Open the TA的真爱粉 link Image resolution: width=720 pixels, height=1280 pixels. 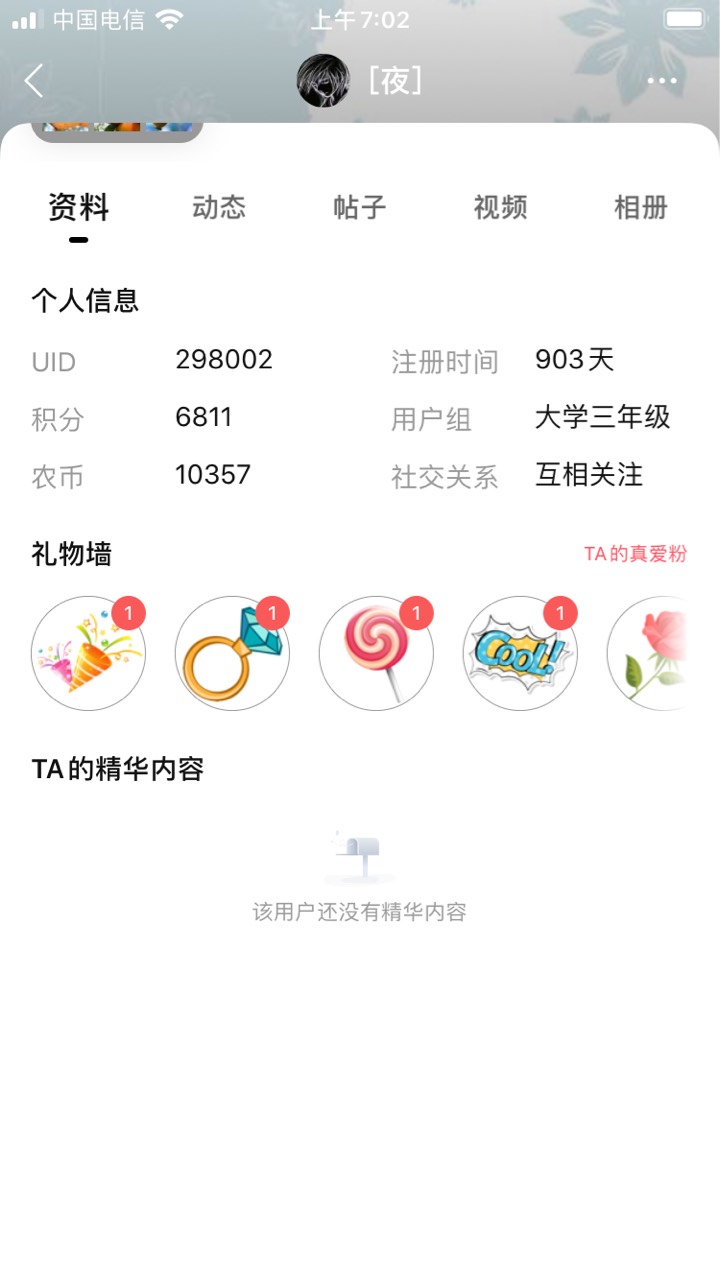[x=636, y=554]
